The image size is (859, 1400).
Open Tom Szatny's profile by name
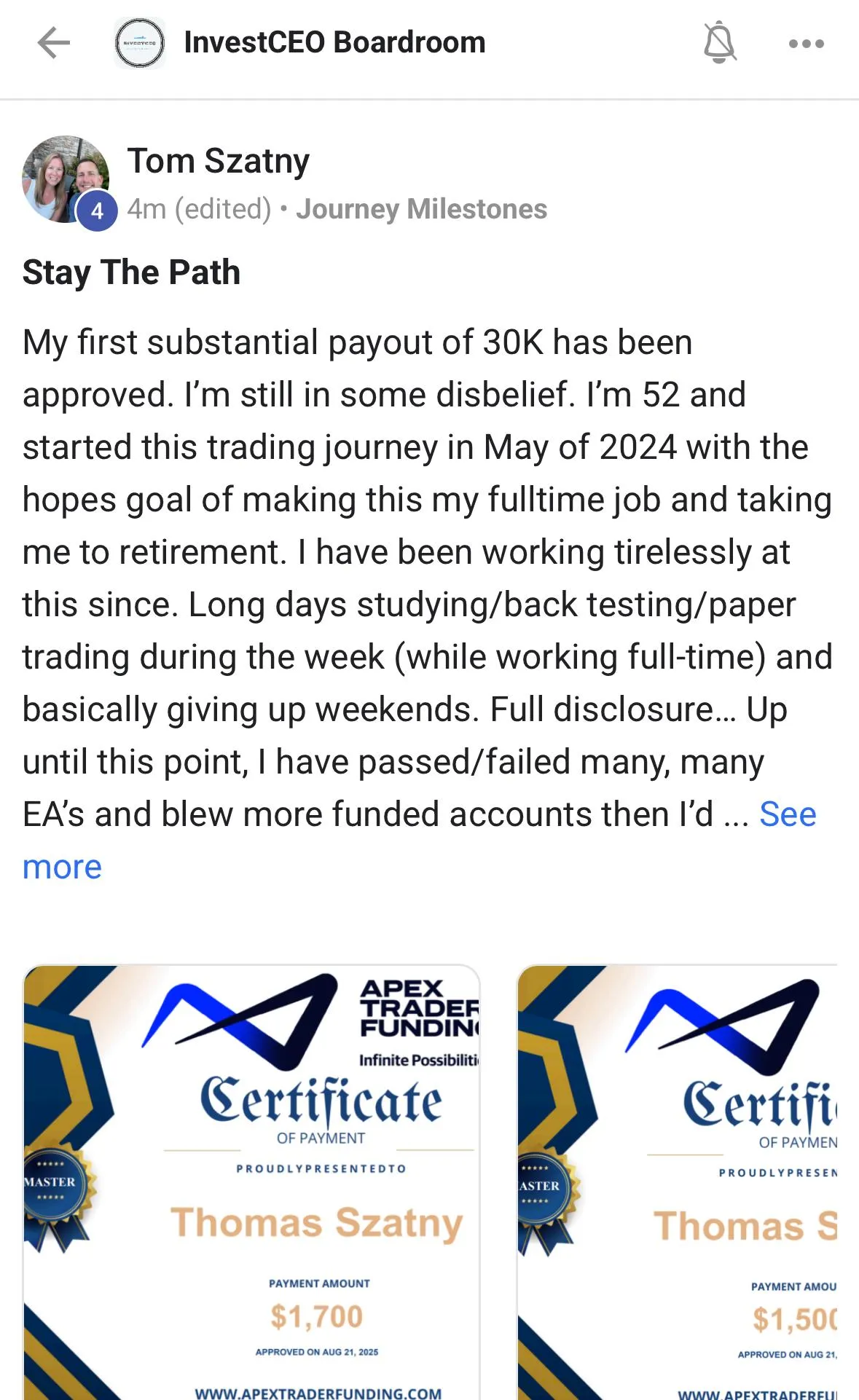pos(219,161)
